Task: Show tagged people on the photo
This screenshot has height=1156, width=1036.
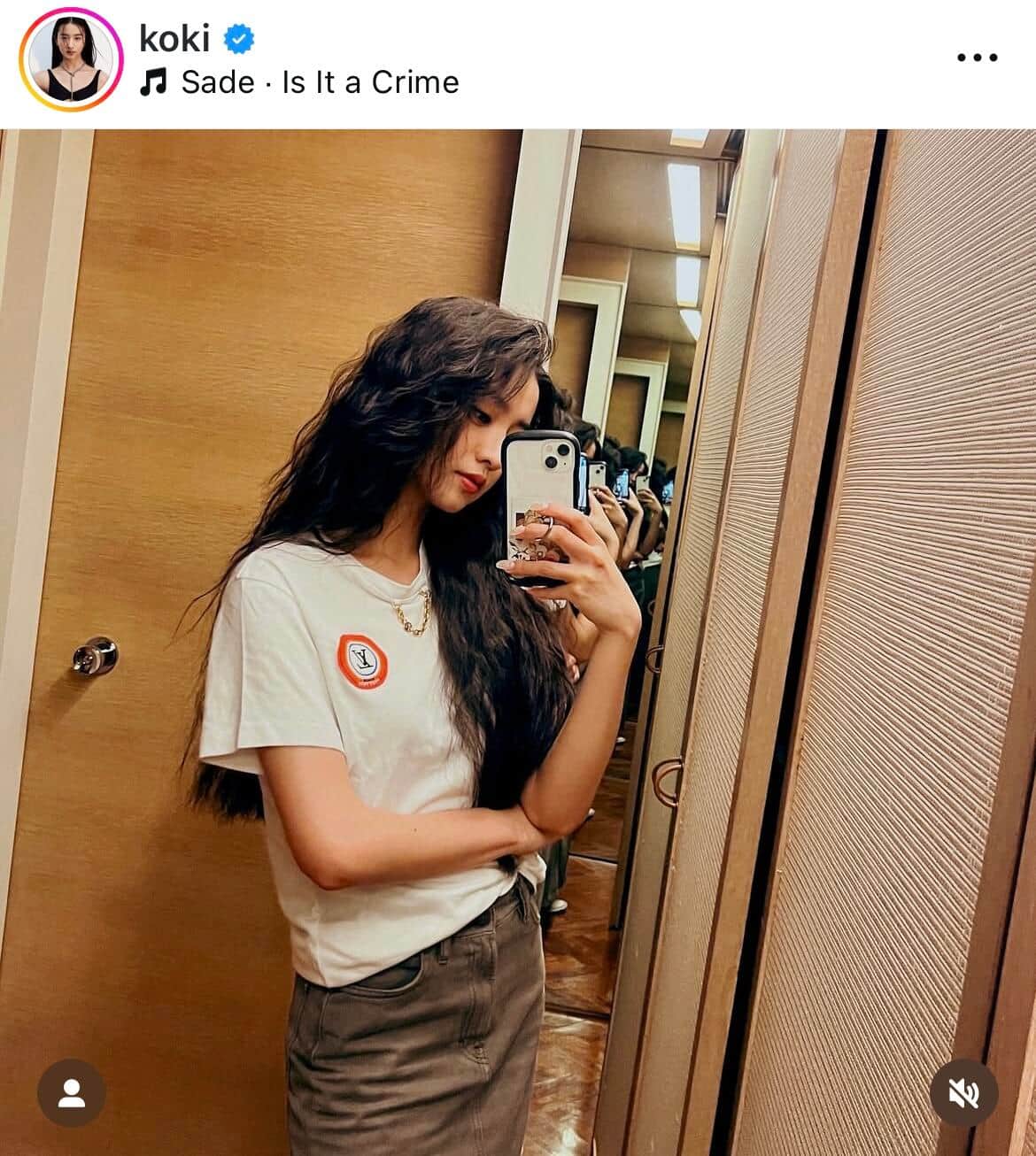Action: [x=72, y=1094]
